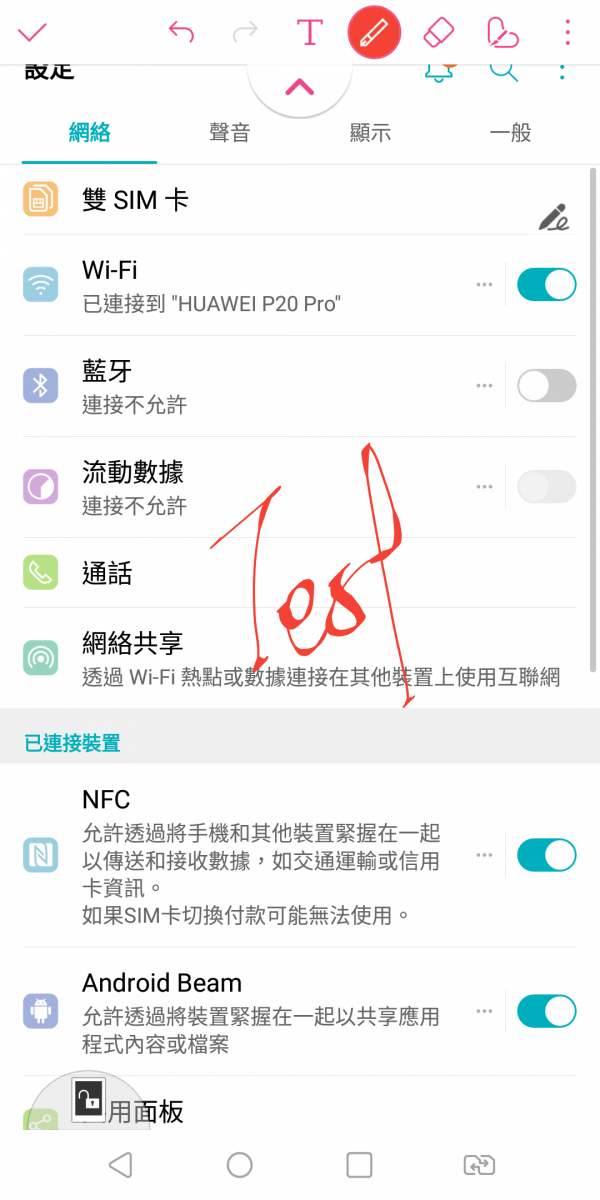Tap the pen edit icon beside 雙 SIM 卡

(554, 217)
